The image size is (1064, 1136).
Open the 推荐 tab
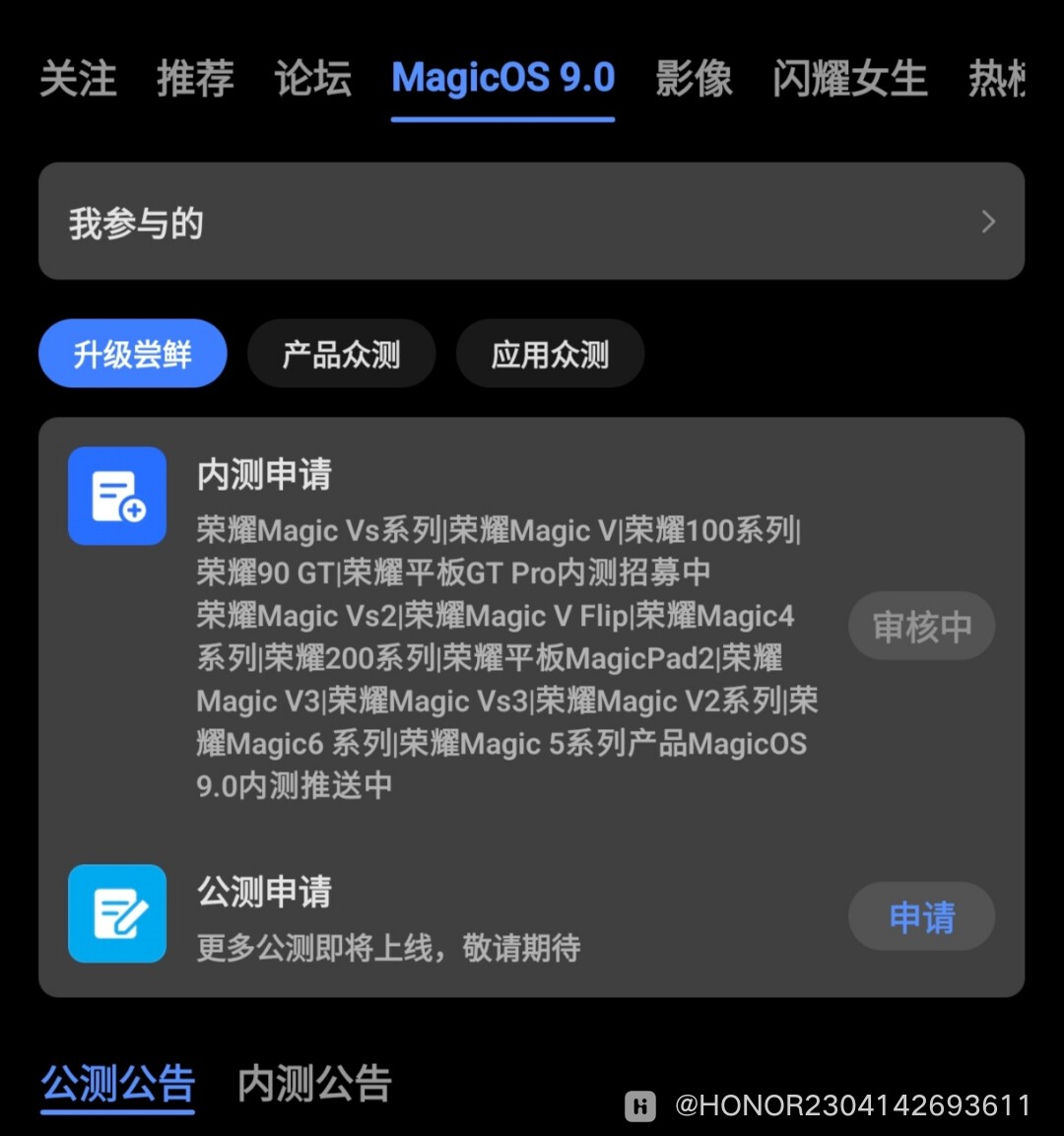coord(195,79)
